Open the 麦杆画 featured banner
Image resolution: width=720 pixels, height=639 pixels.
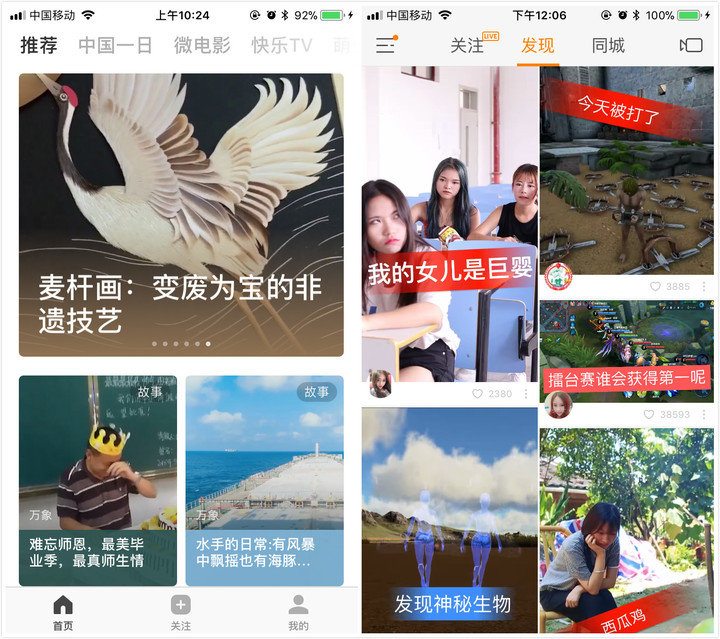pyautogui.click(x=181, y=214)
